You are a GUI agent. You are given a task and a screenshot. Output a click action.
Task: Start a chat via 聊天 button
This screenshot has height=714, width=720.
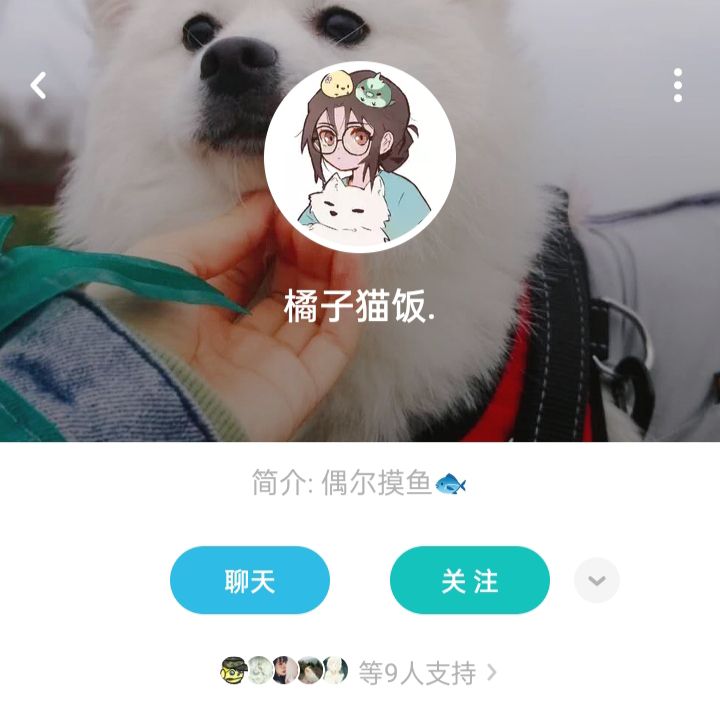pyautogui.click(x=250, y=580)
